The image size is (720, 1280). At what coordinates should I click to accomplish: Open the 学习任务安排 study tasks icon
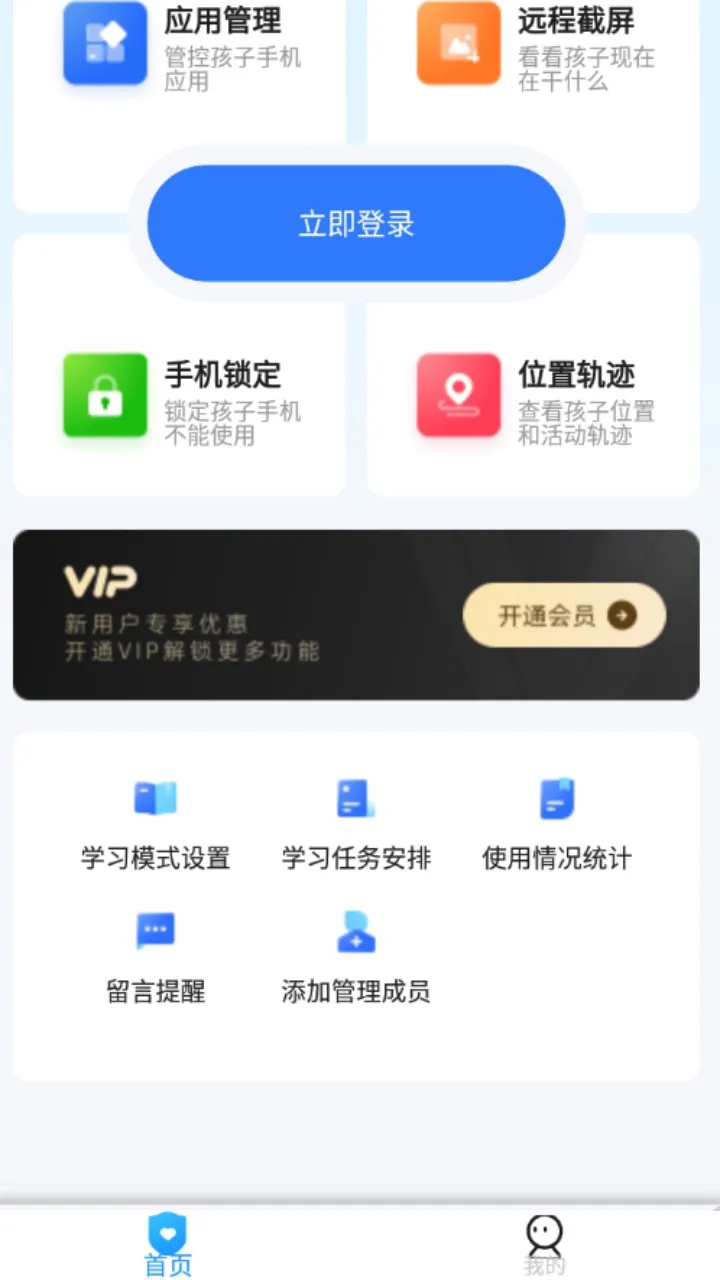coord(355,799)
